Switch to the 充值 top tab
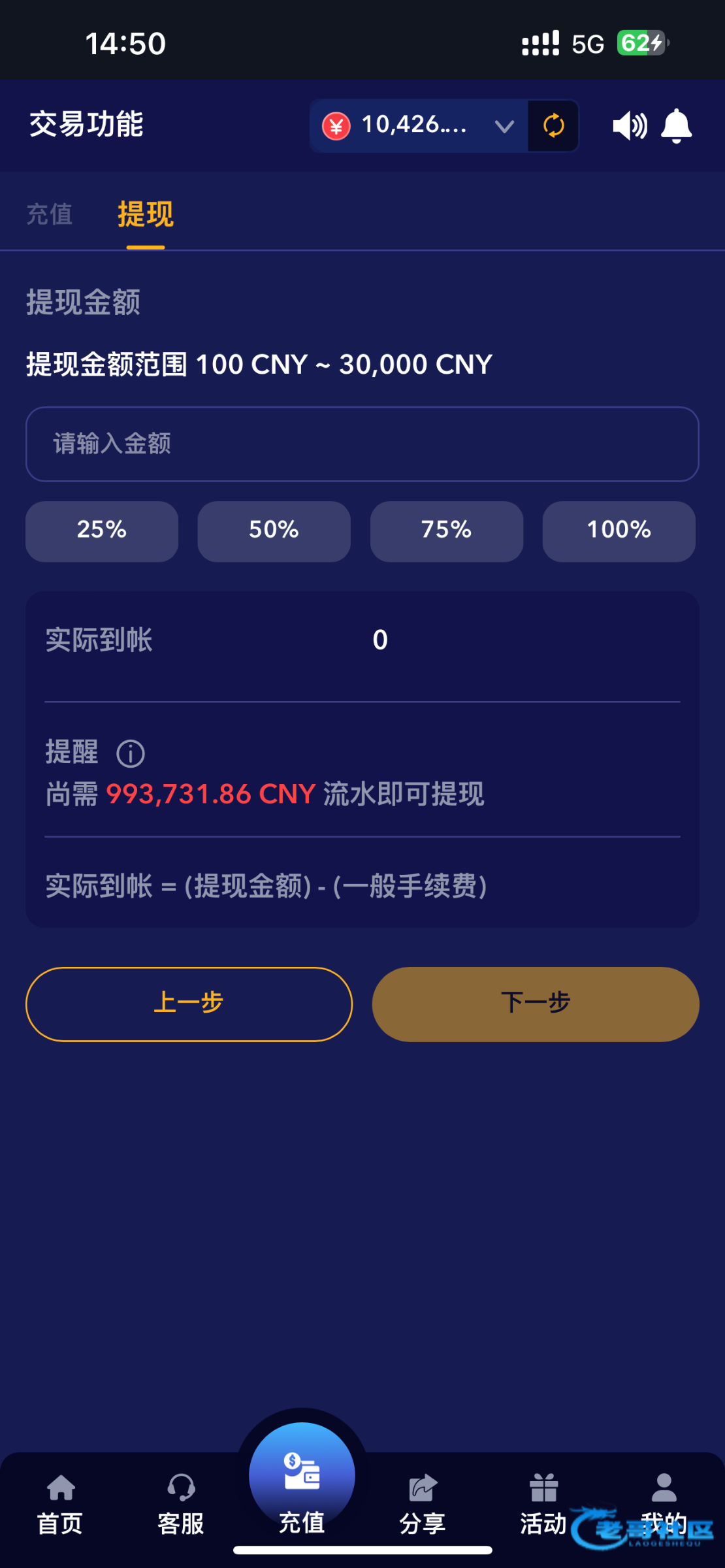 (50, 214)
